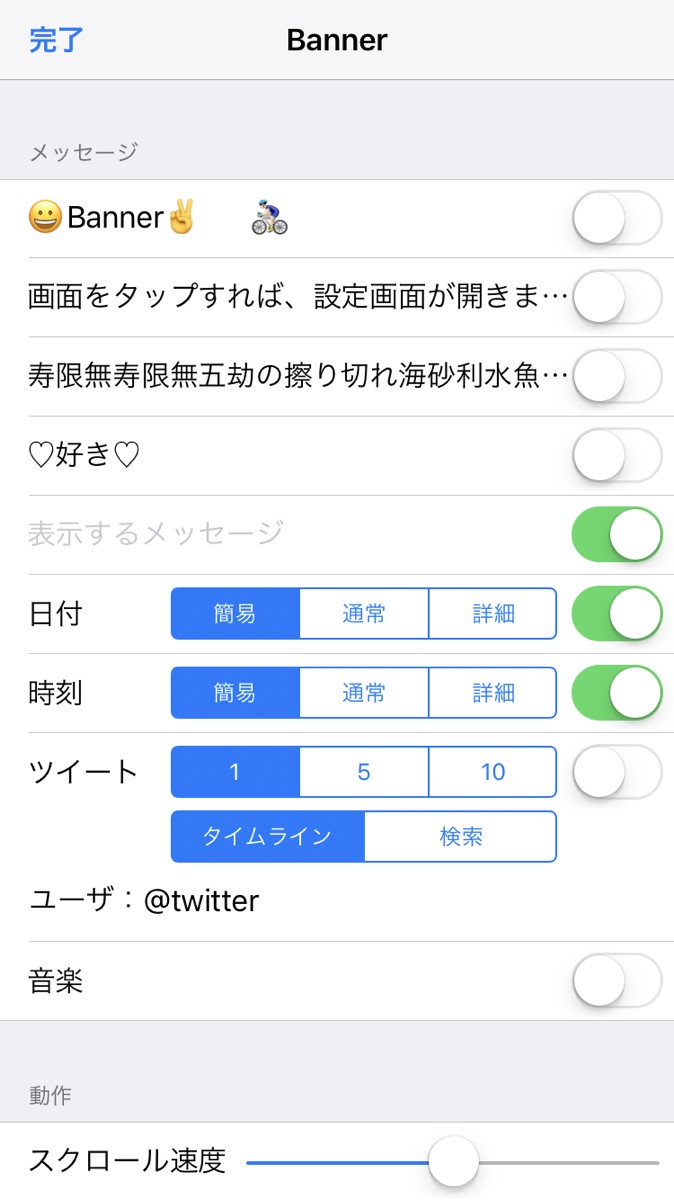Viewport: 674px width, 1200px height.
Task: Enable the 😀Banner✌ message toggle
Action: (x=617, y=218)
